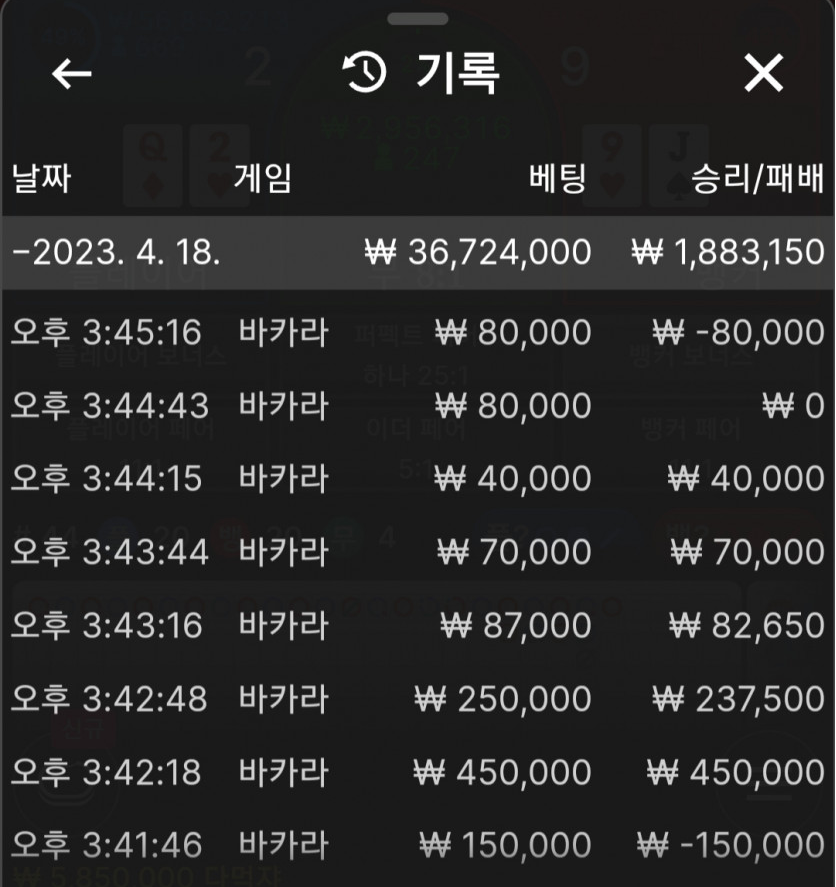Open the 오후 3:44:43 바카라 record
Screen dimensions: 836x887
point(417,405)
